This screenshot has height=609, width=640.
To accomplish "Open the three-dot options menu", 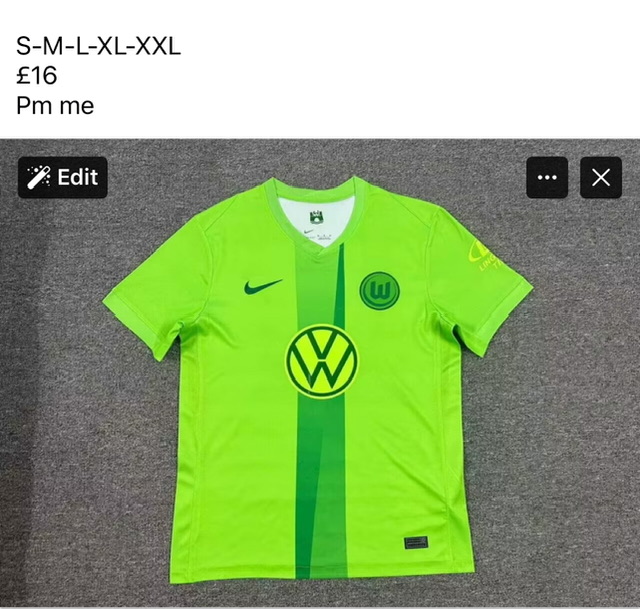I will click(547, 177).
